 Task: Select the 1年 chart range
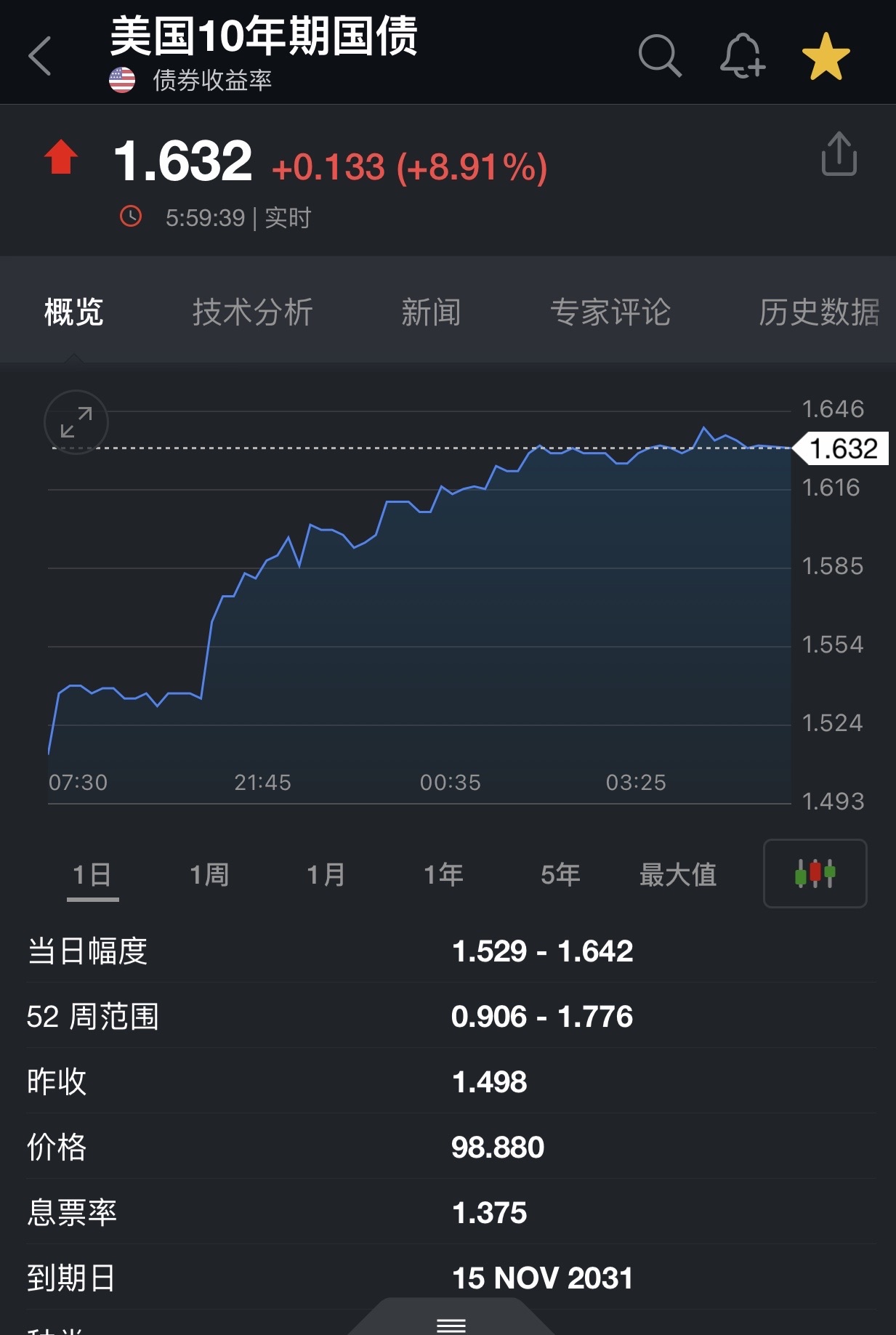[x=443, y=874]
